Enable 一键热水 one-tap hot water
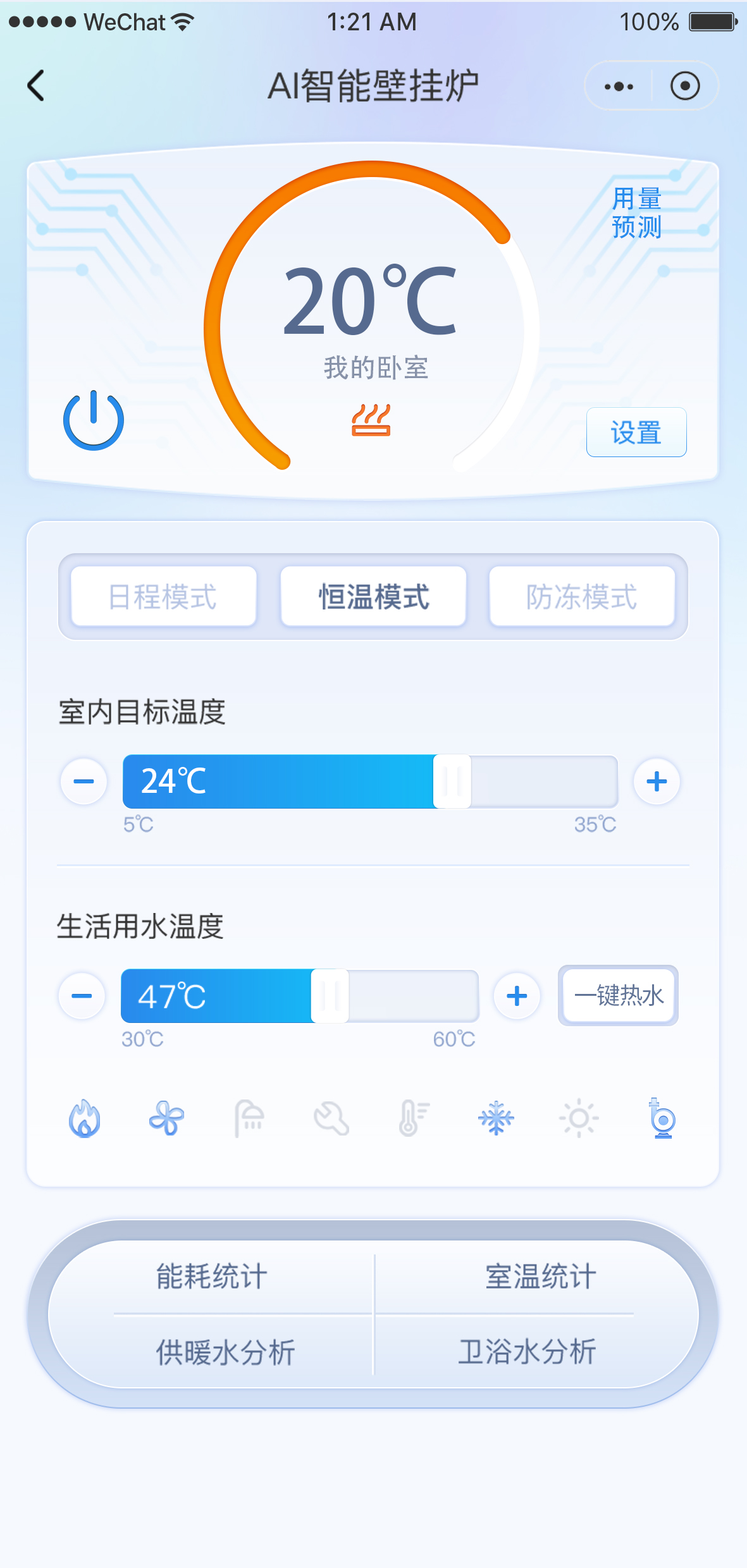This screenshot has height=1568, width=747. pyautogui.click(x=618, y=996)
